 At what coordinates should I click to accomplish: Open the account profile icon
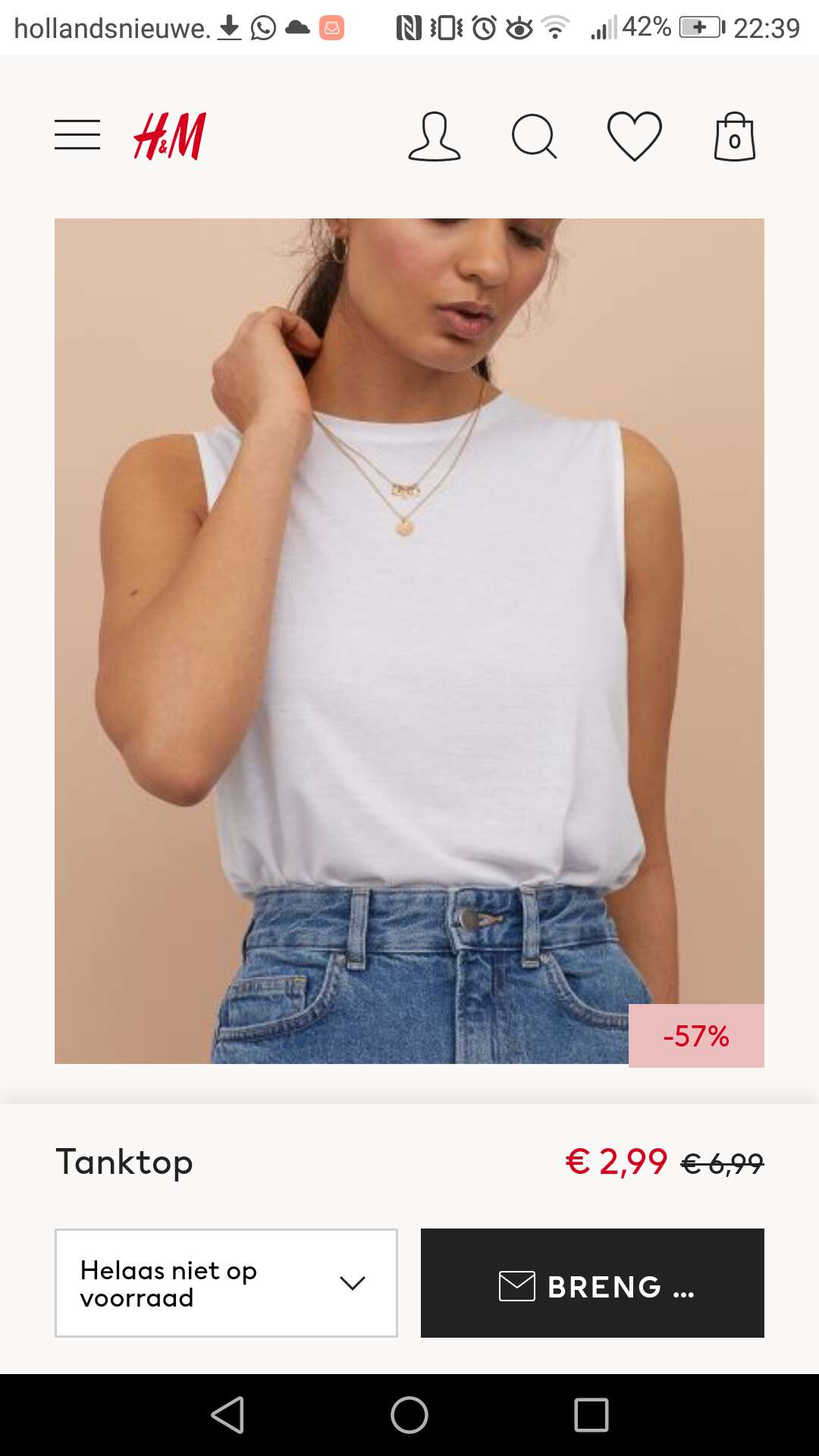[434, 136]
